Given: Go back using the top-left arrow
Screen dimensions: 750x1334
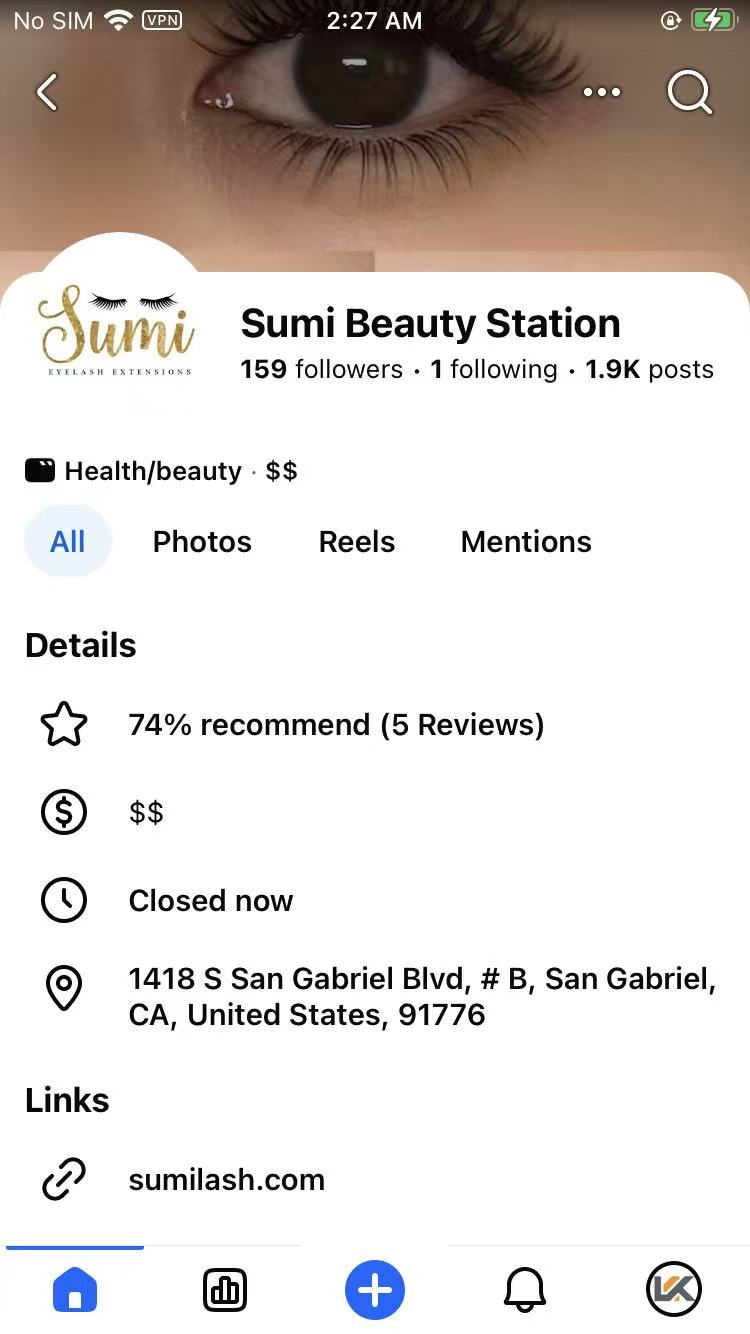Looking at the screenshot, I should click(46, 92).
